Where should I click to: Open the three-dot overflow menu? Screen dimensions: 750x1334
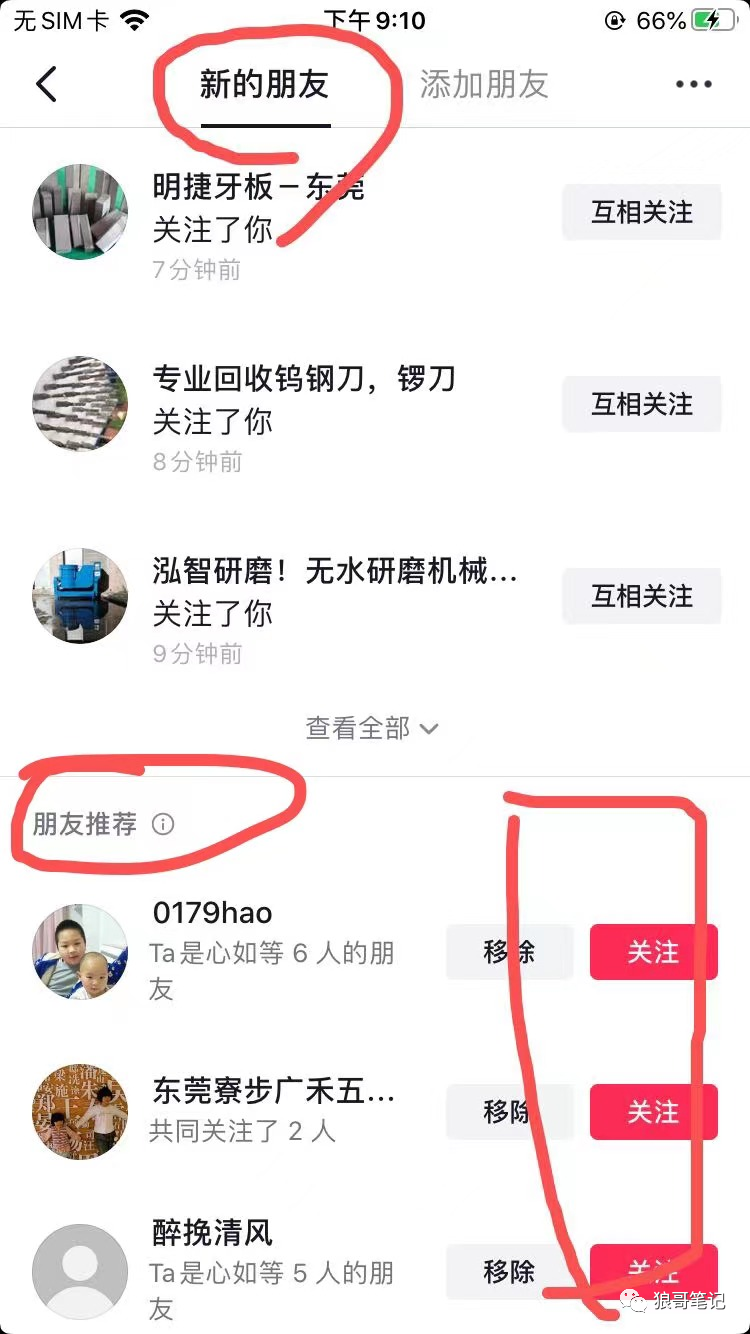click(x=693, y=84)
